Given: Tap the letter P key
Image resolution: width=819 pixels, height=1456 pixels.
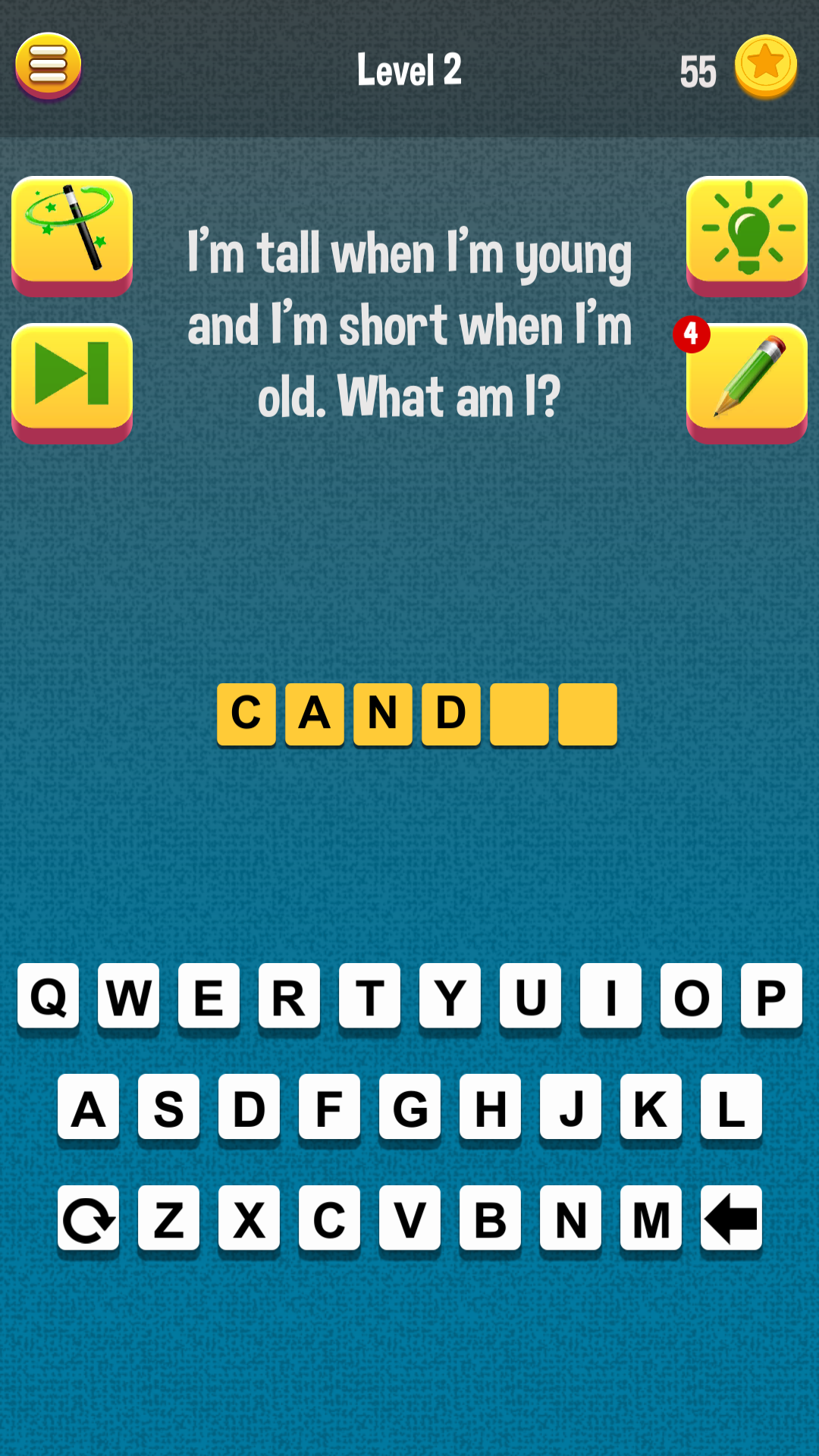Looking at the screenshot, I should tap(771, 996).
